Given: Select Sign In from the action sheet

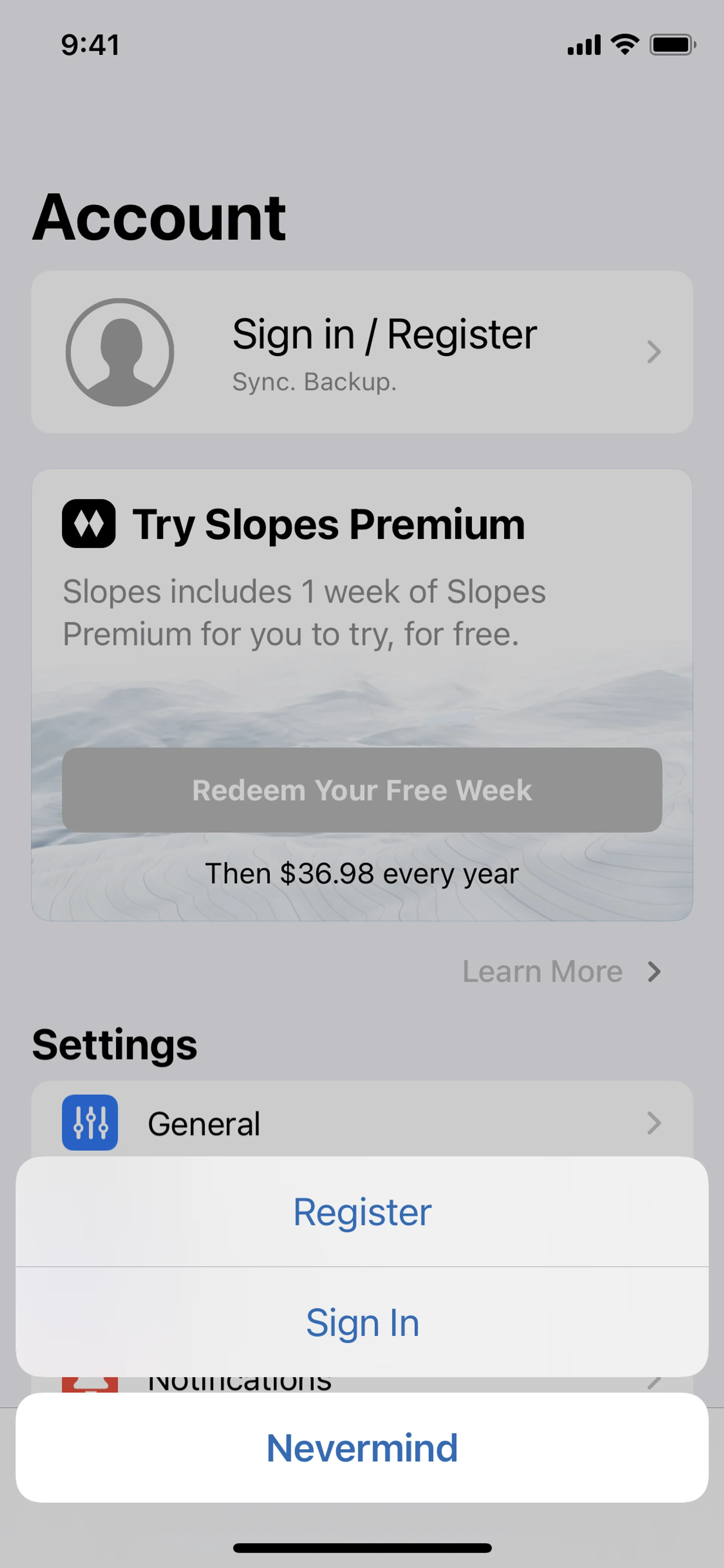Looking at the screenshot, I should click(362, 1323).
